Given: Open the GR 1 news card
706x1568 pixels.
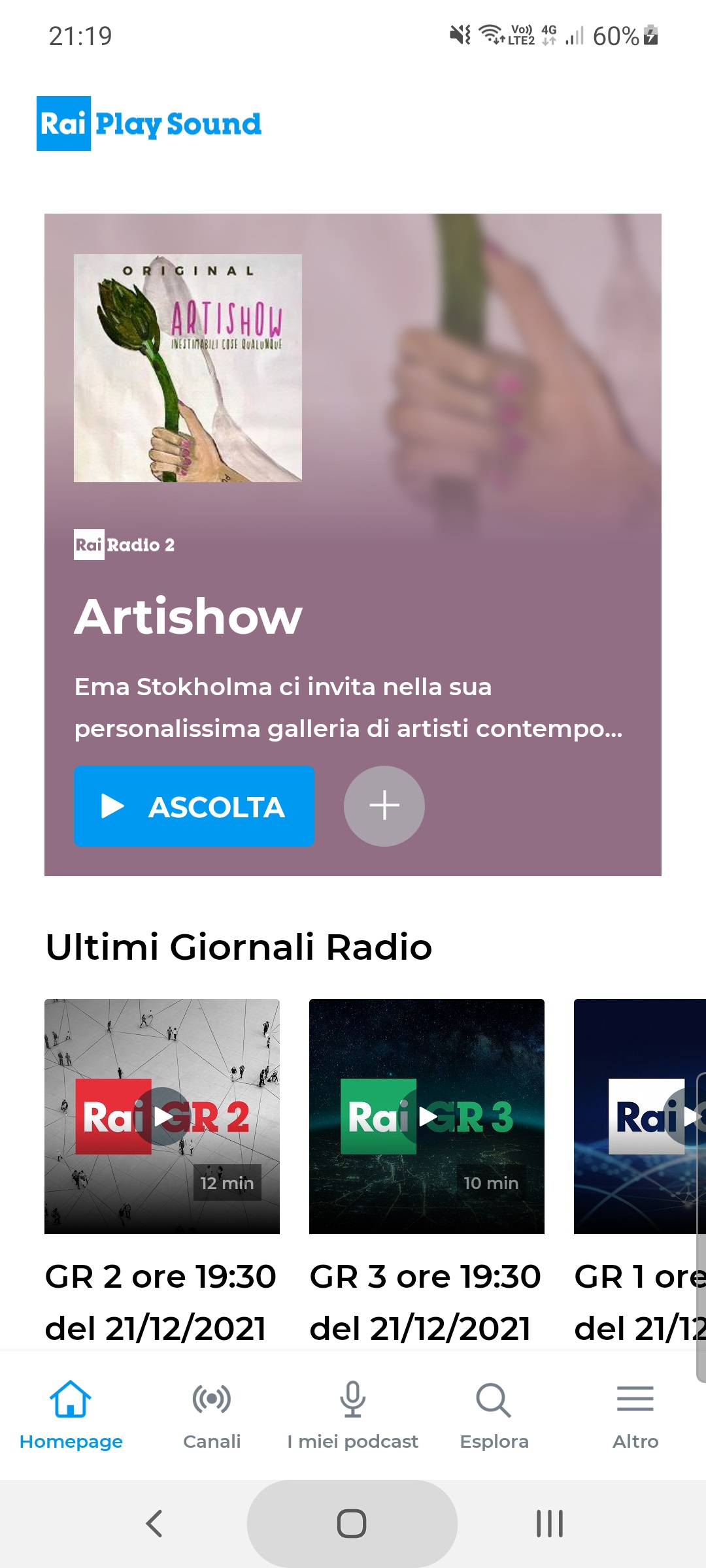Looking at the screenshot, I should click(x=637, y=1116).
